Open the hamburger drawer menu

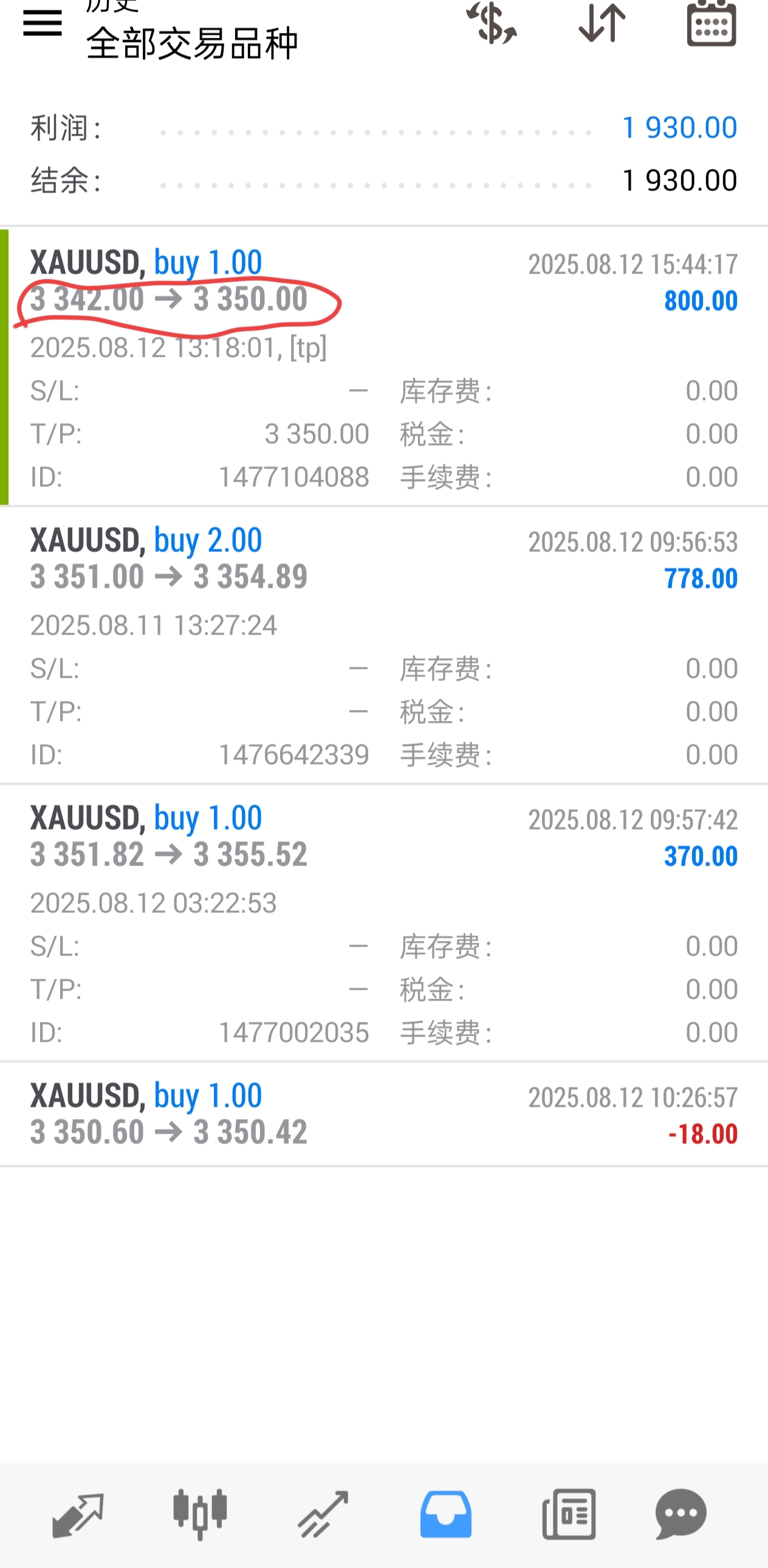click(x=42, y=23)
